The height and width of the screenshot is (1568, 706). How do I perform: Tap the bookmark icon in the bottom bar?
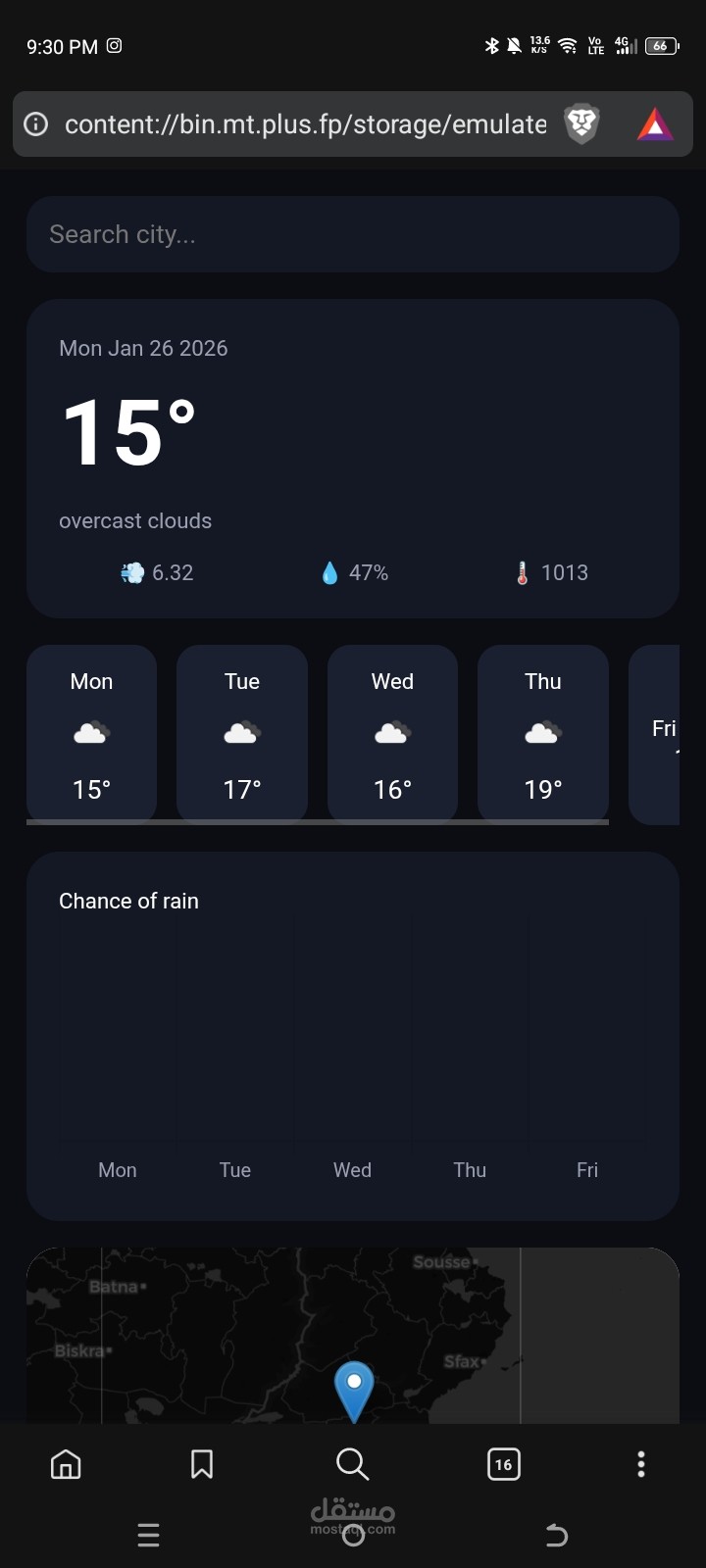(x=201, y=1464)
